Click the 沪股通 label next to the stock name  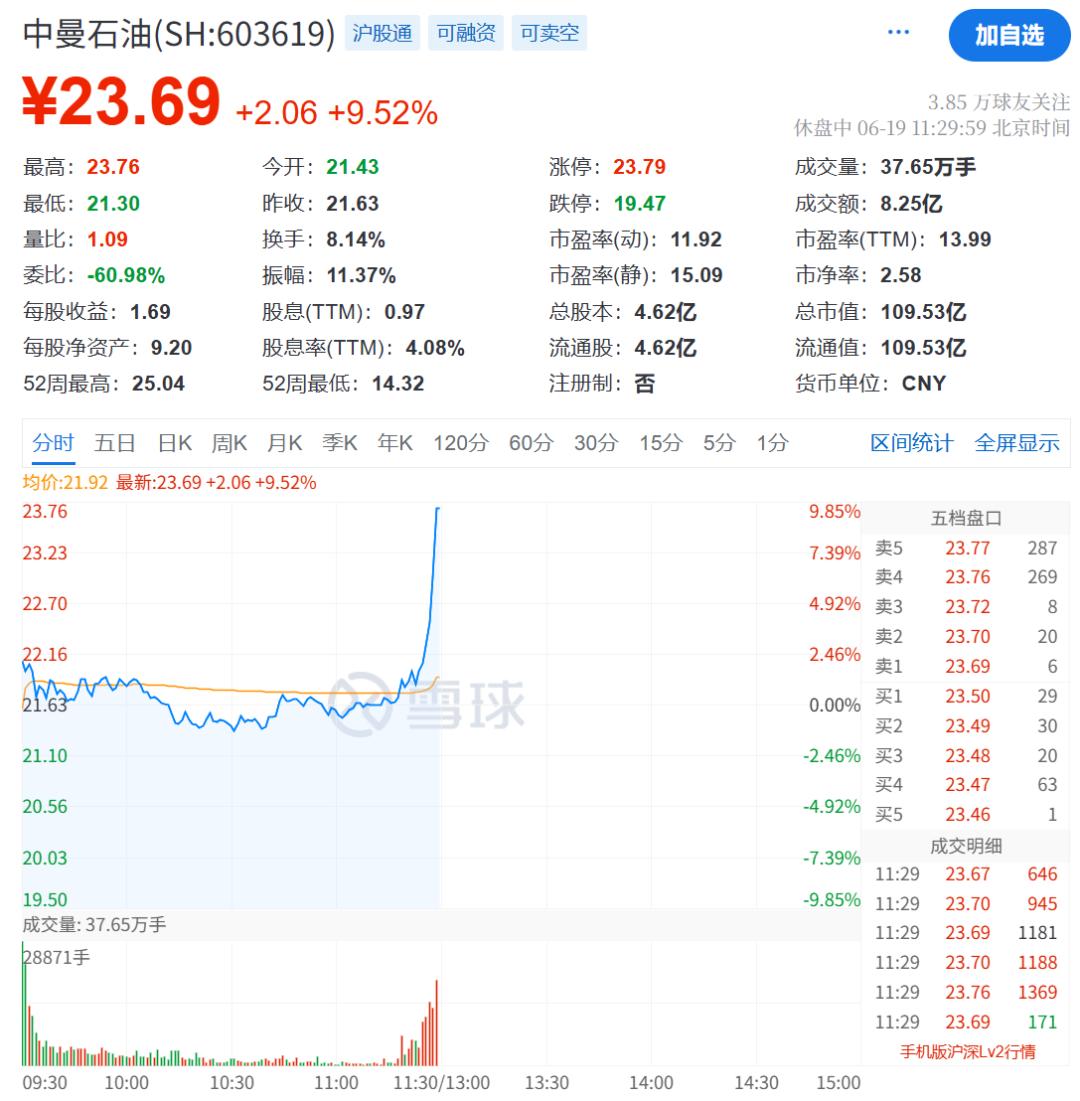(381, 33)
